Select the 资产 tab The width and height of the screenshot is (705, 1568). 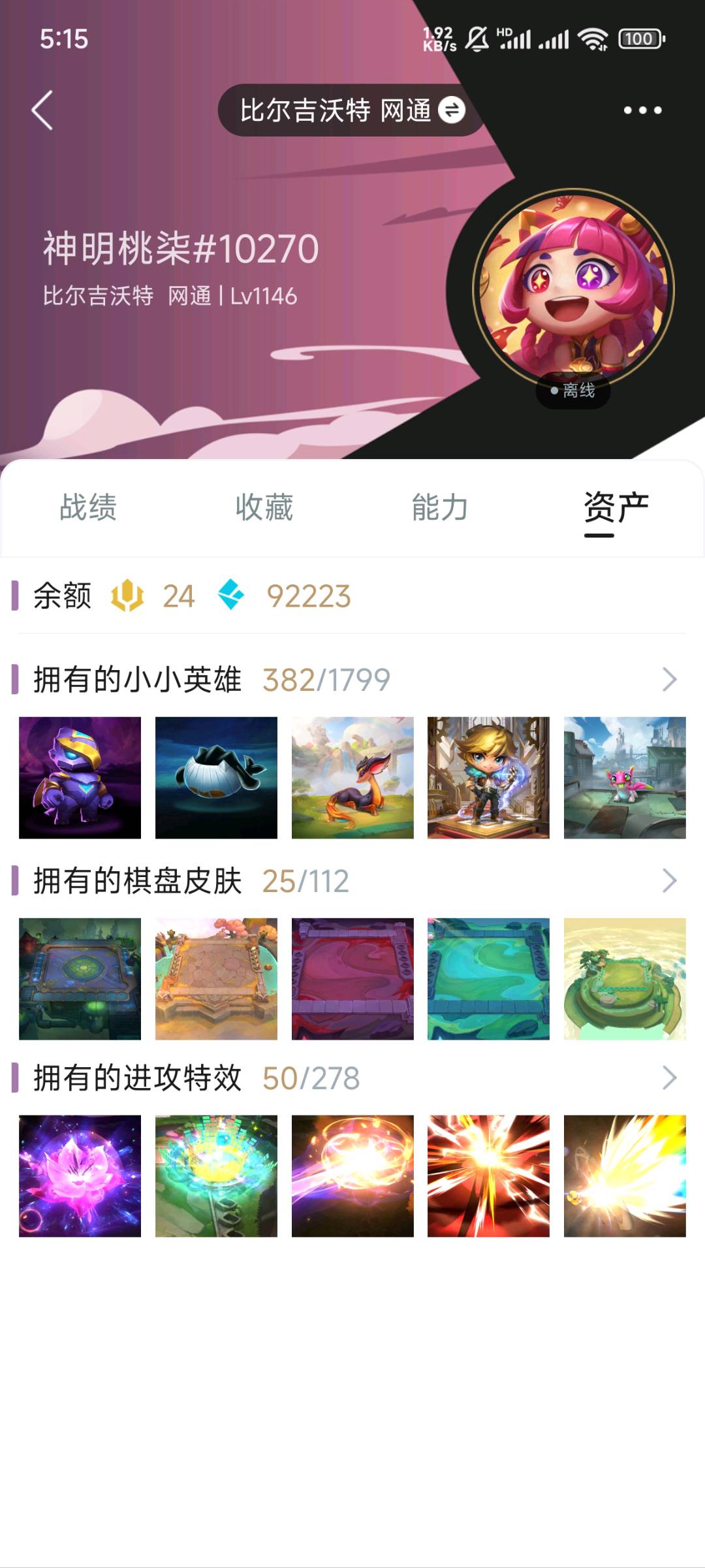(x=616, y=507)
